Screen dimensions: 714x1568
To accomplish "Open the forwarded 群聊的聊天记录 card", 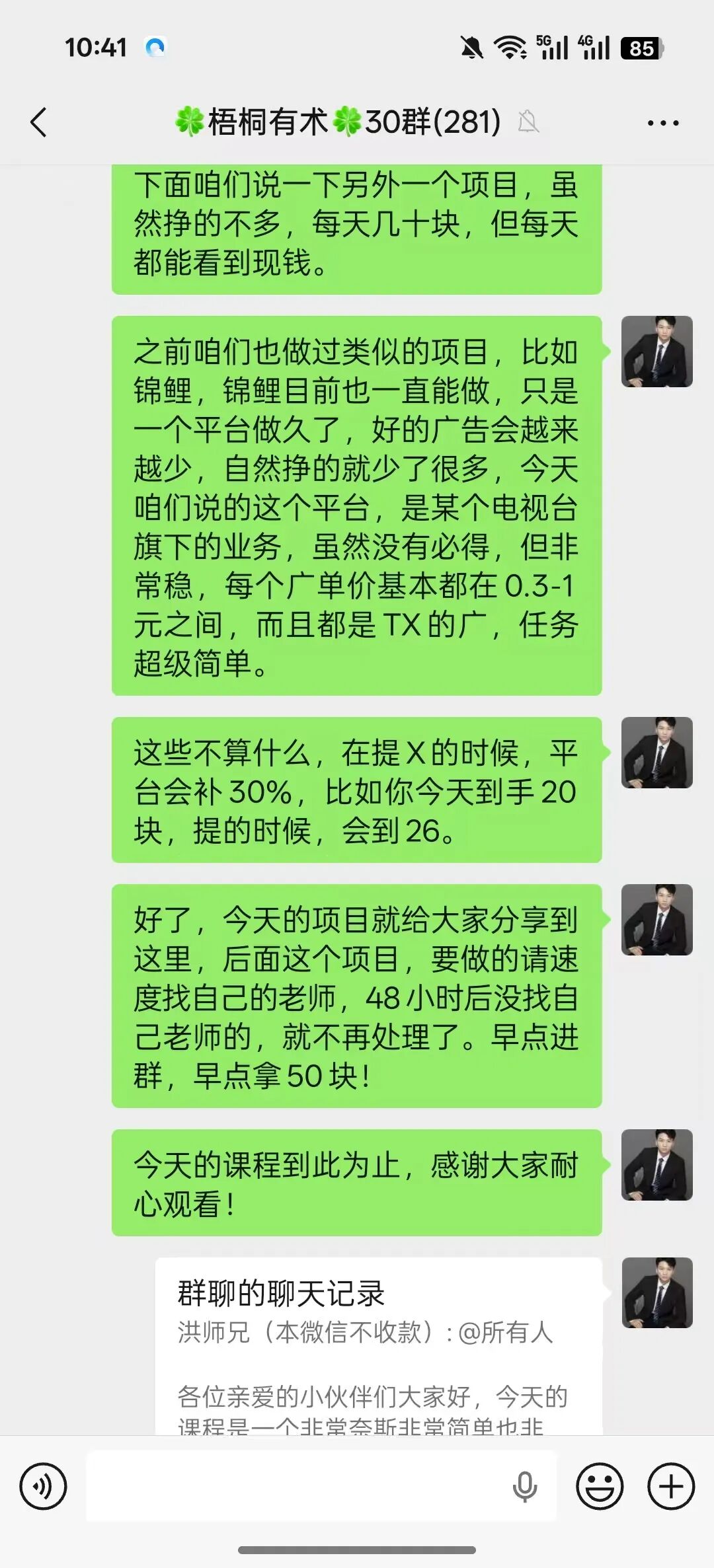I will (378, 1348).
